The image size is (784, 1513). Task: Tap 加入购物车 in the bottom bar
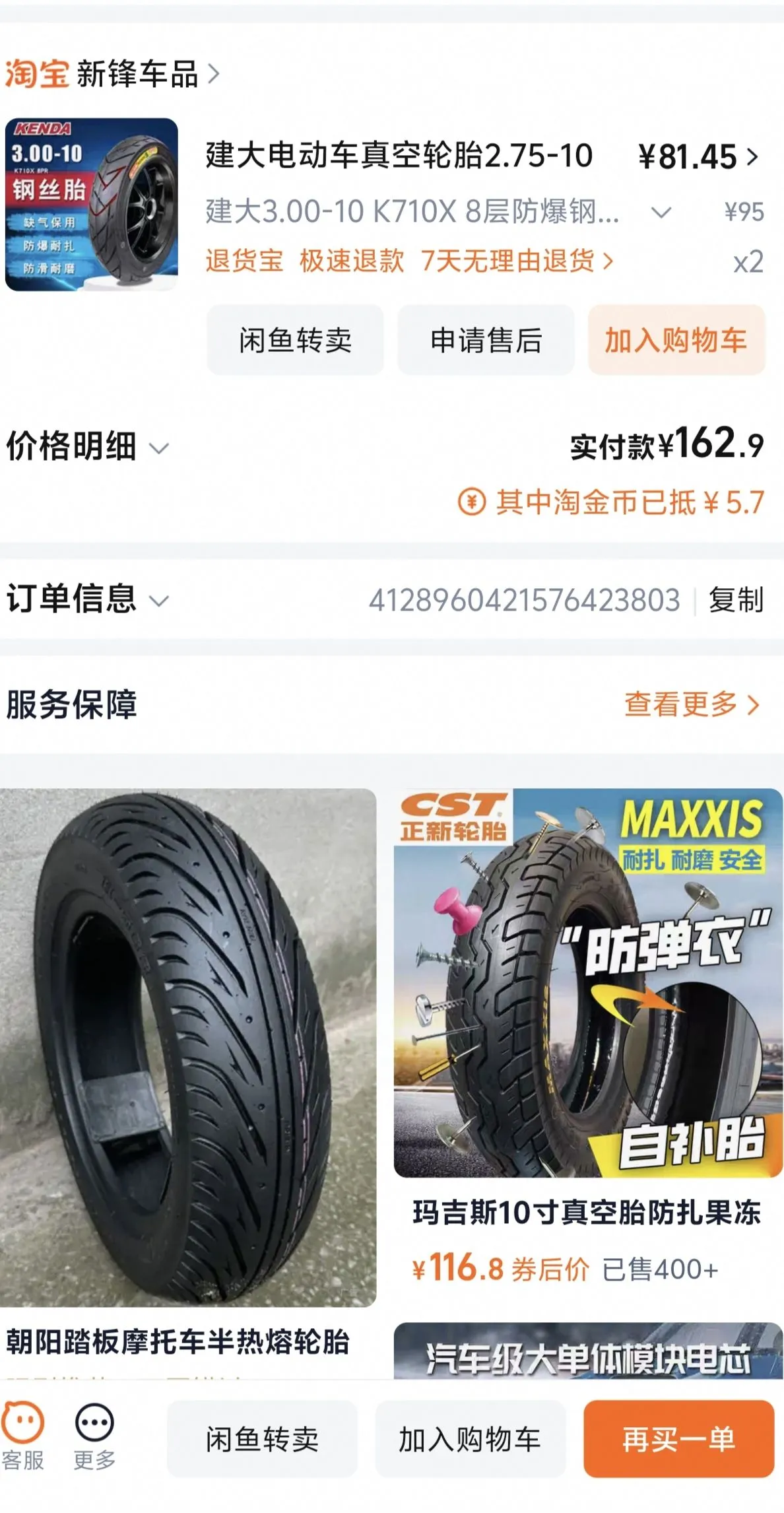[470, 1439]
